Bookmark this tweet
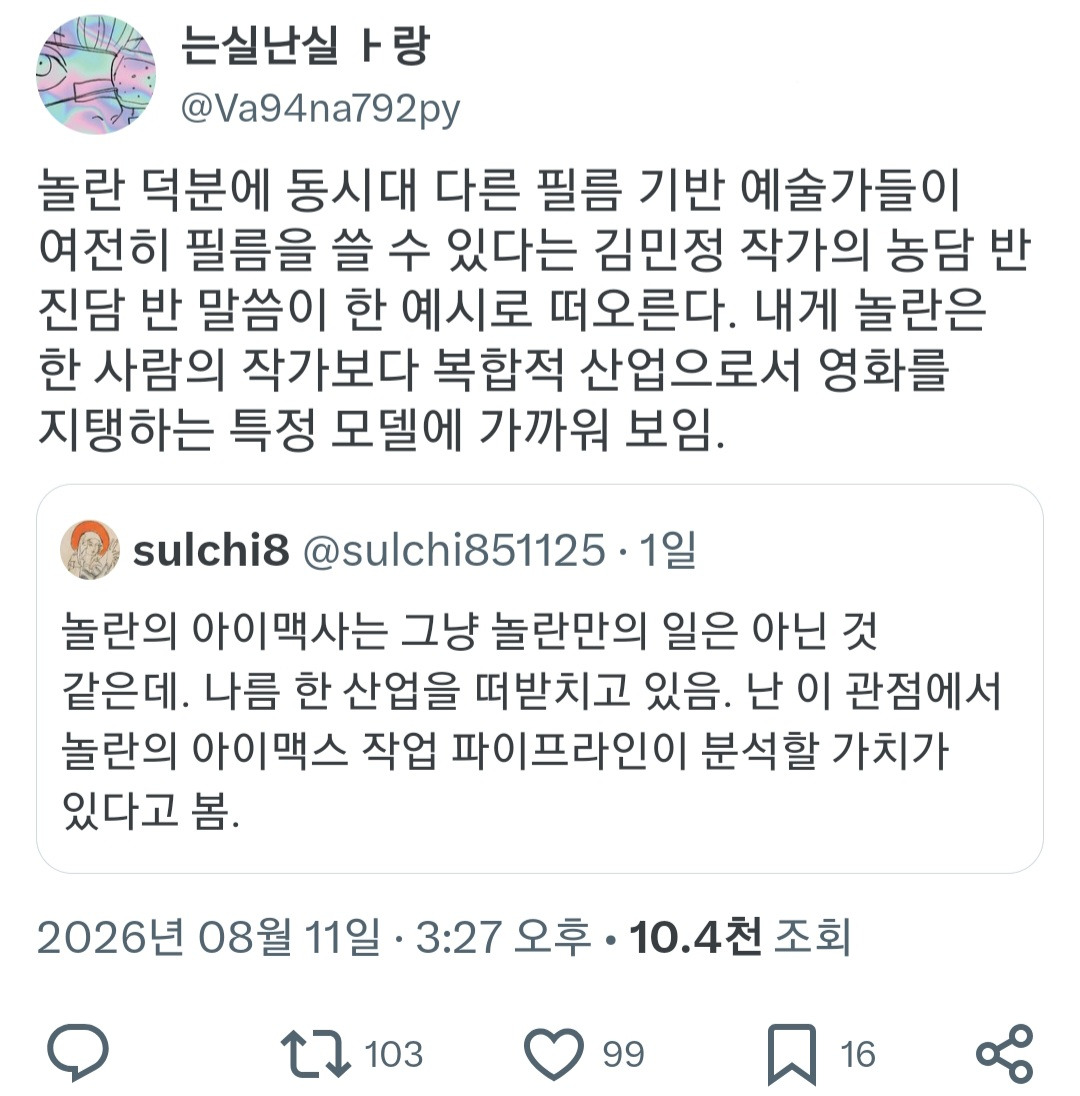 (792, 1054)
